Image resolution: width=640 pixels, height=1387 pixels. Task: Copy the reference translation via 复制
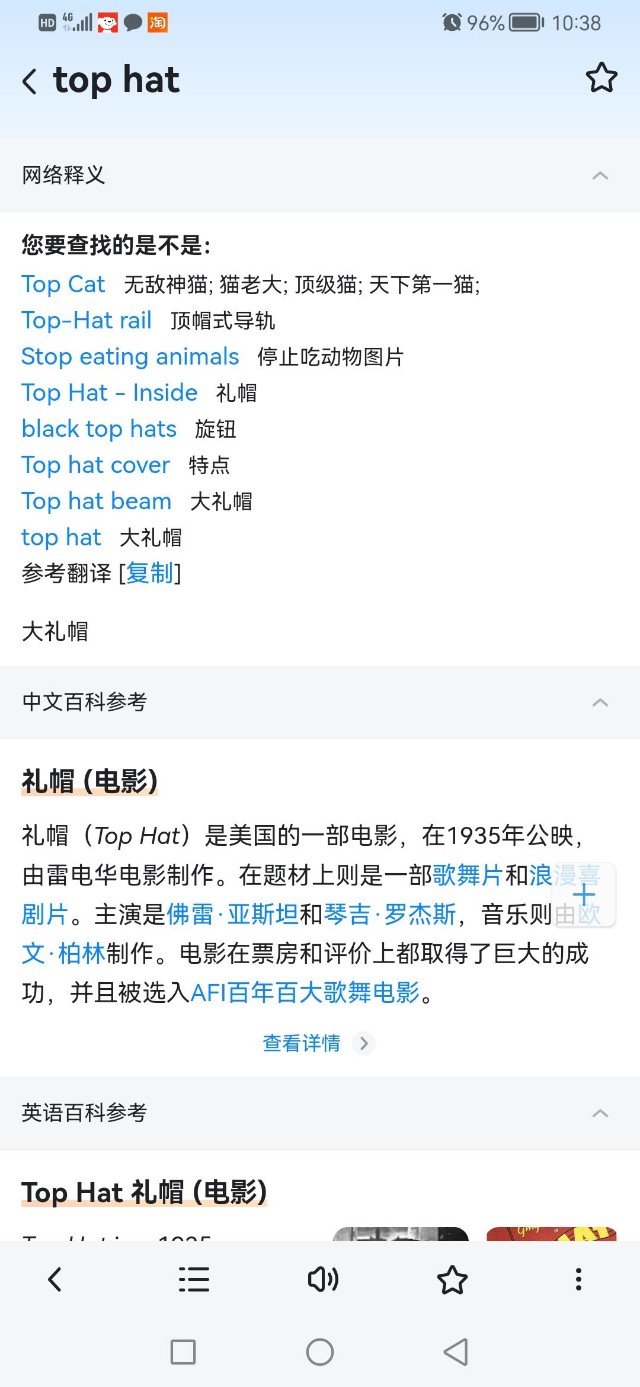(150, 573)
